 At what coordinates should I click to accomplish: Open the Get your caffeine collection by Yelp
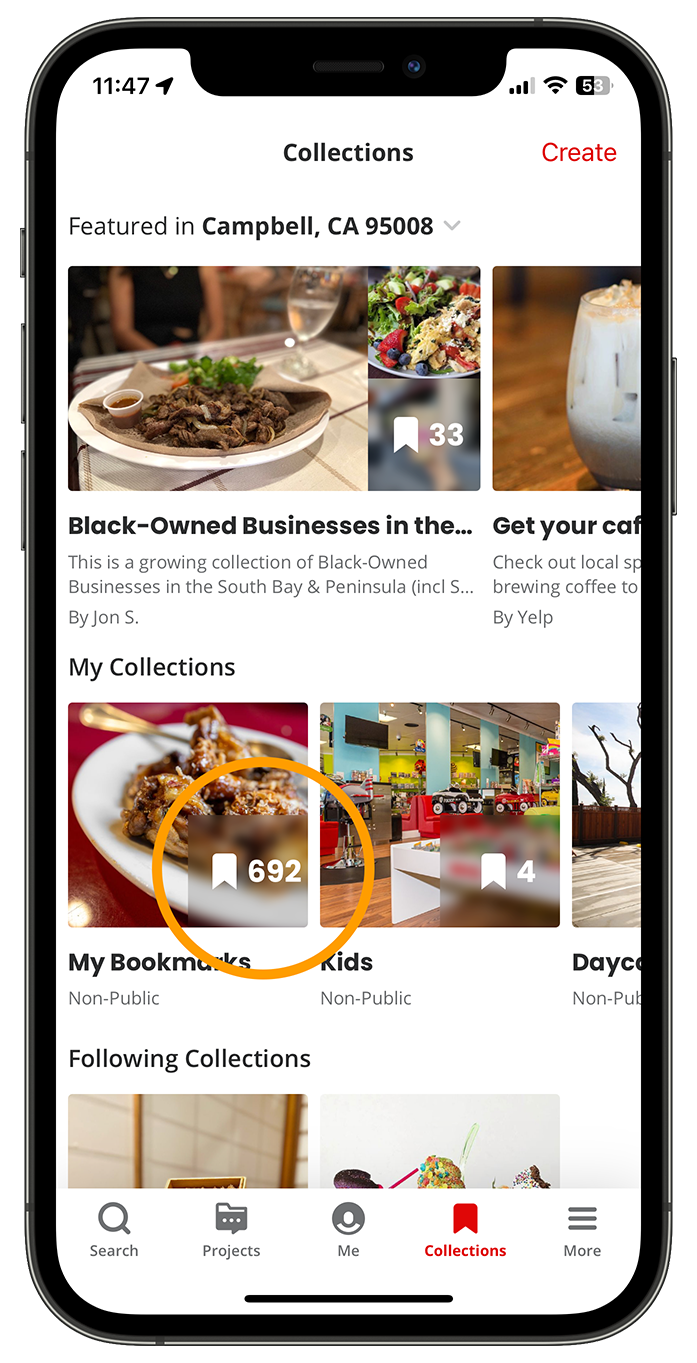(566, 379)
